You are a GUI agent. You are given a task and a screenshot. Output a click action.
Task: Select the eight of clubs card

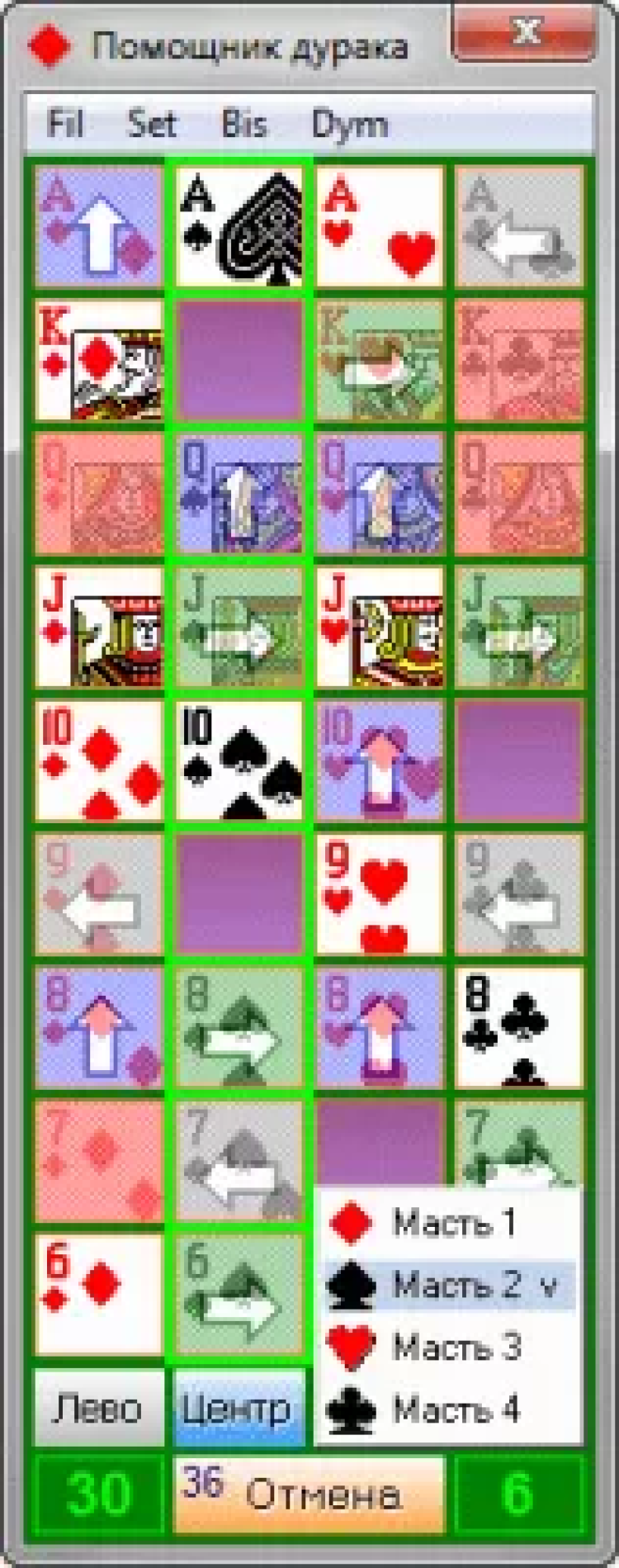pyautogui.click(x=520, y=1028)
